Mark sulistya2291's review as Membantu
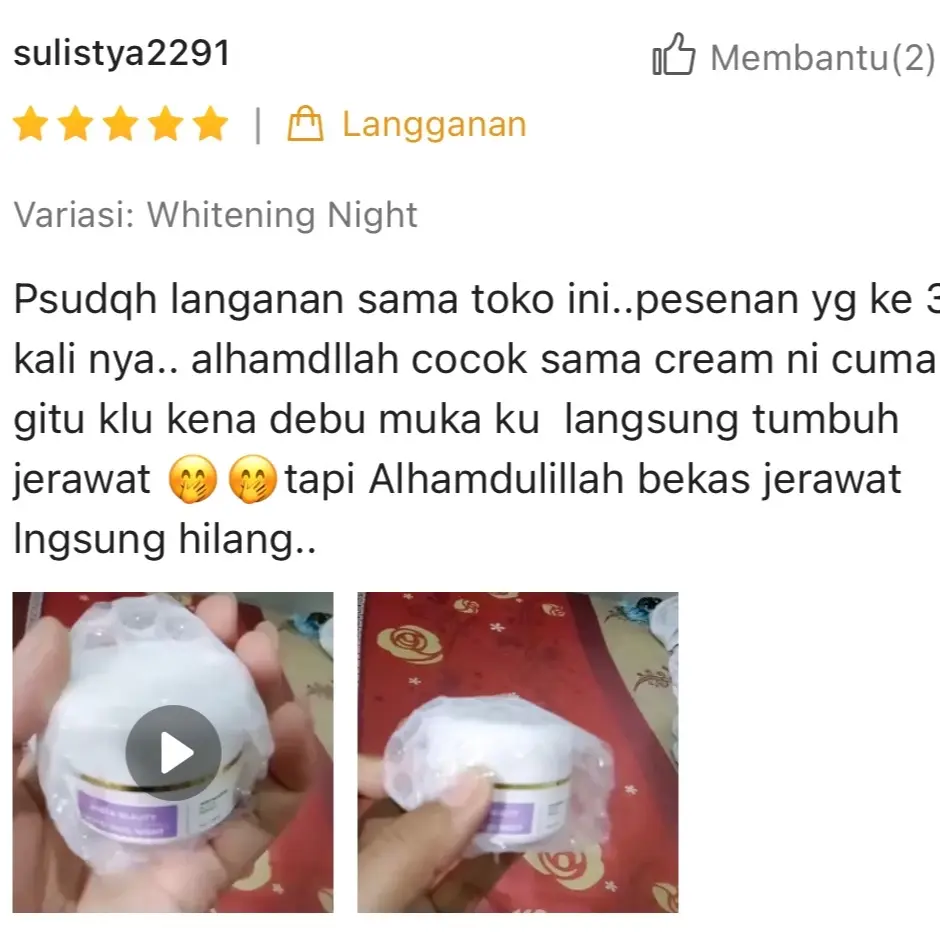Image resolution: width=940 pixels, height=940 pixels. pos(674,57)
